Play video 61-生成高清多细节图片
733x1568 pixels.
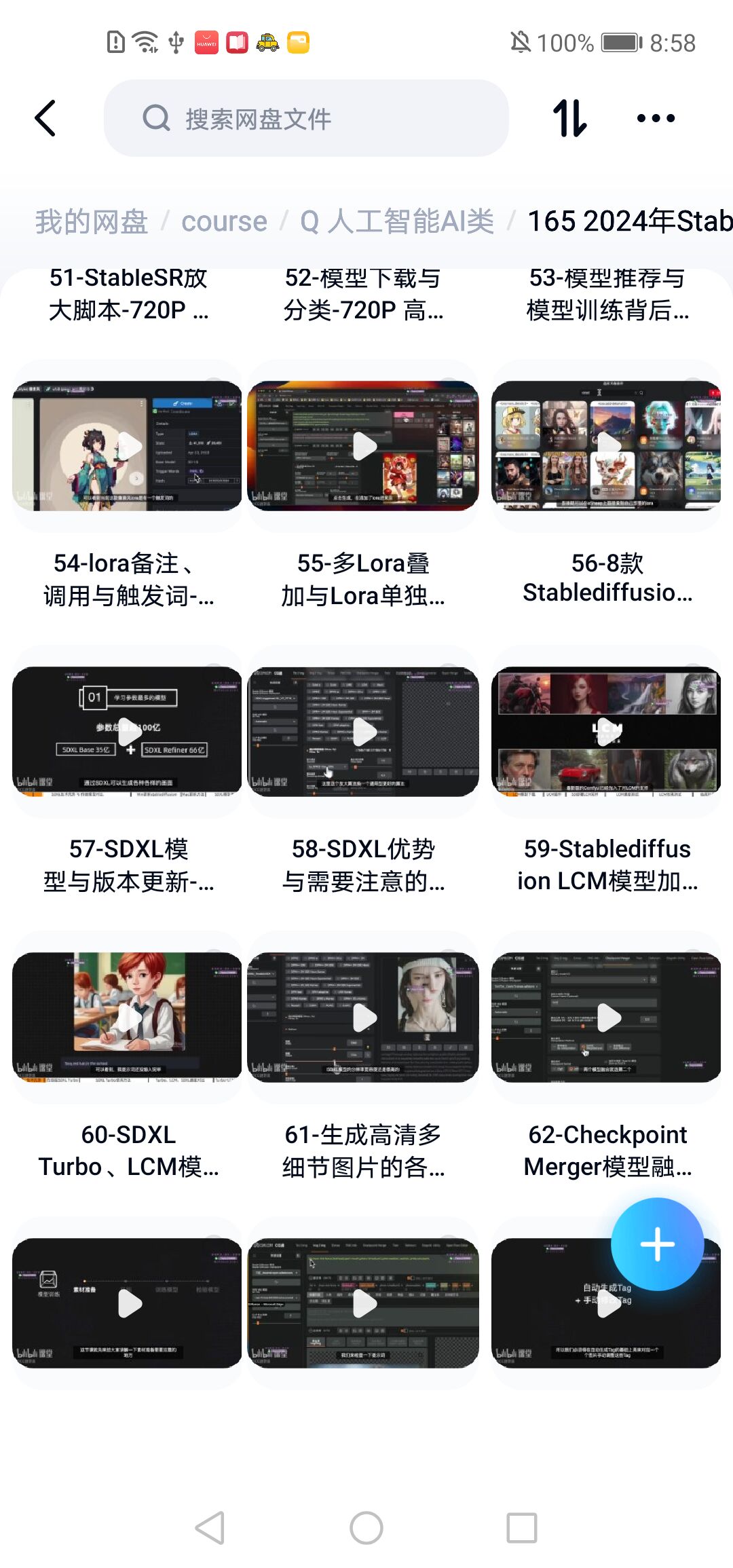point(364,1018)
